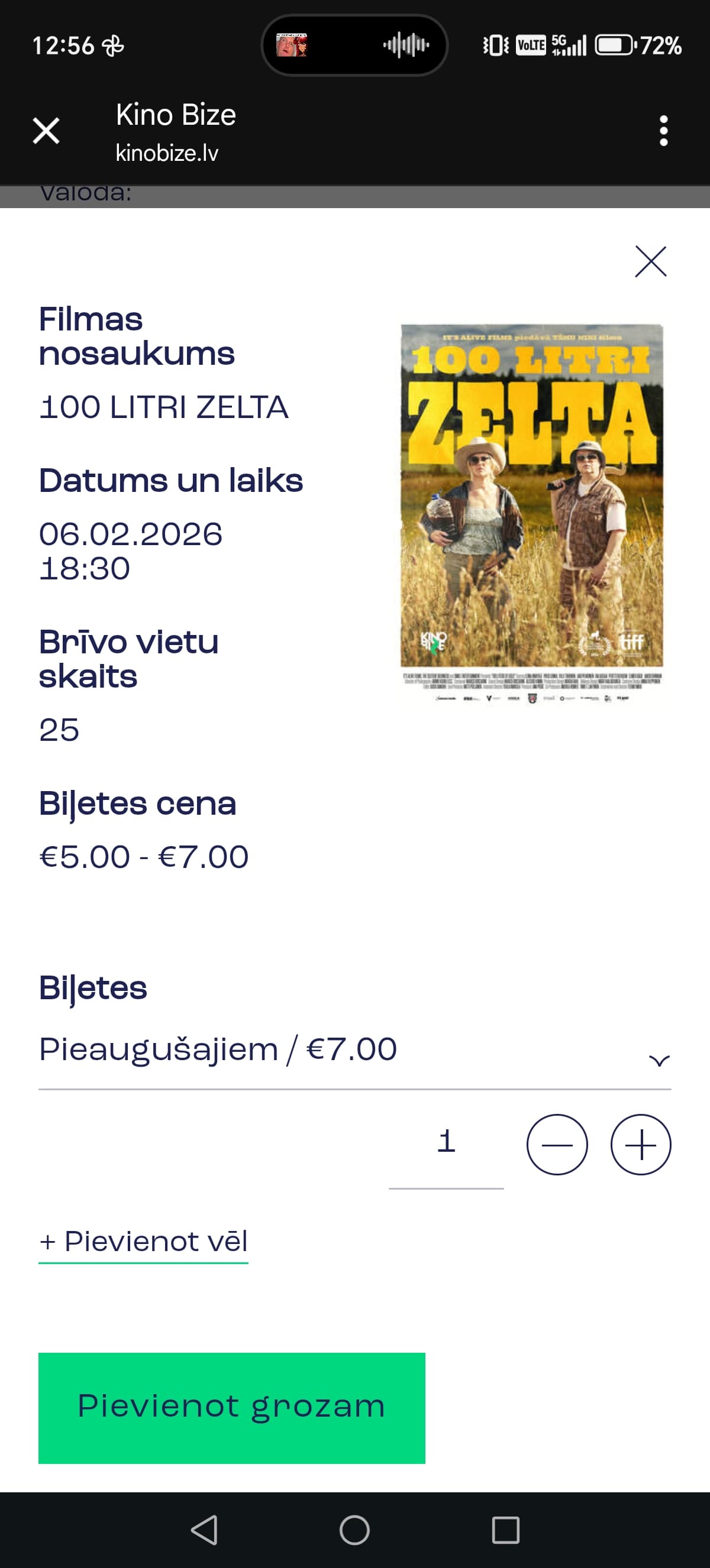Return to the home screen
The height and width of the screenshot is (1568, 710).
[x=354, y=1530]
